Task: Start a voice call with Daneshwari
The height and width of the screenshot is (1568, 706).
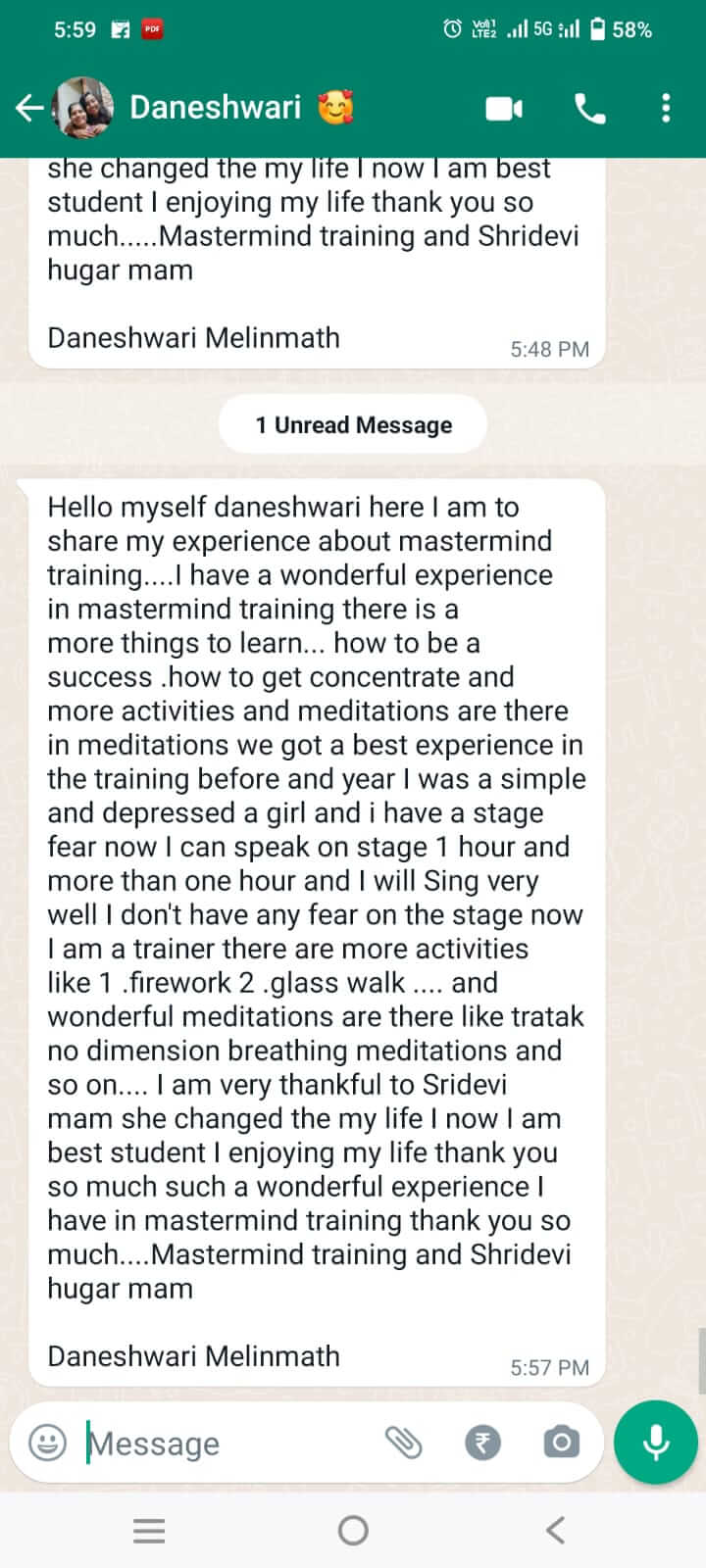Action: point(589,108)
